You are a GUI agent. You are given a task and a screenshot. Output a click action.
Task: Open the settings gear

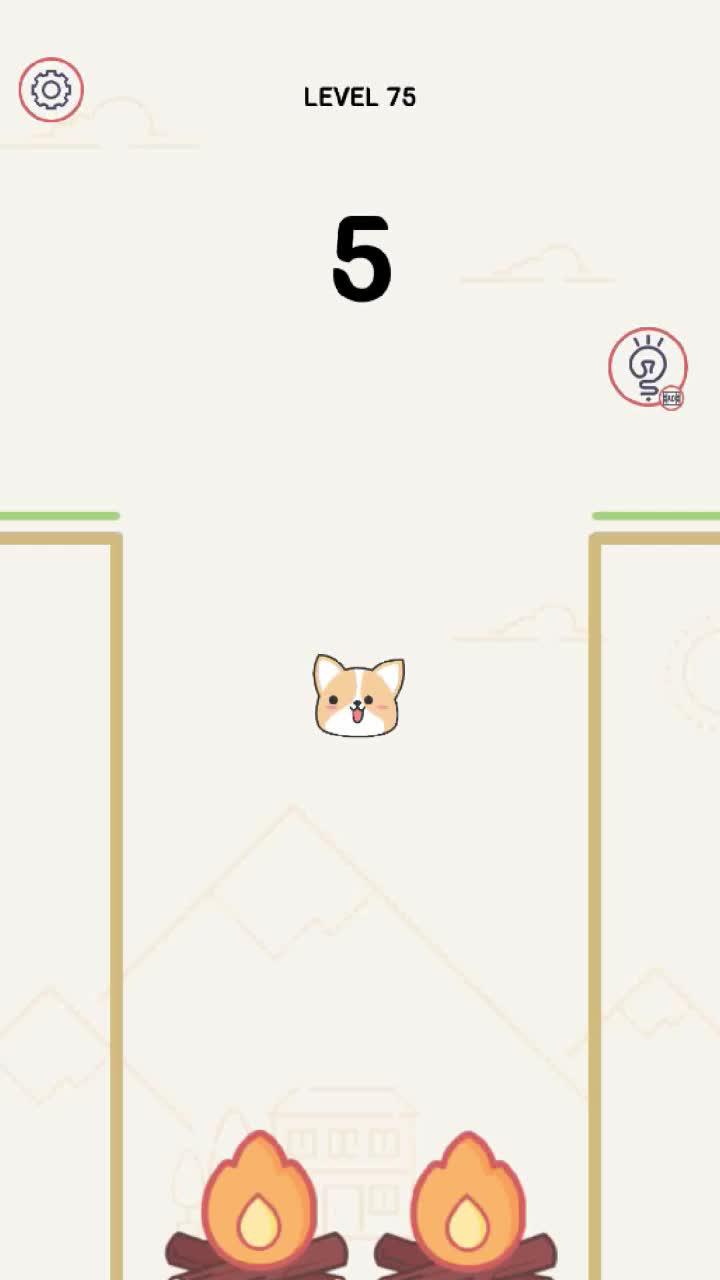51,90
